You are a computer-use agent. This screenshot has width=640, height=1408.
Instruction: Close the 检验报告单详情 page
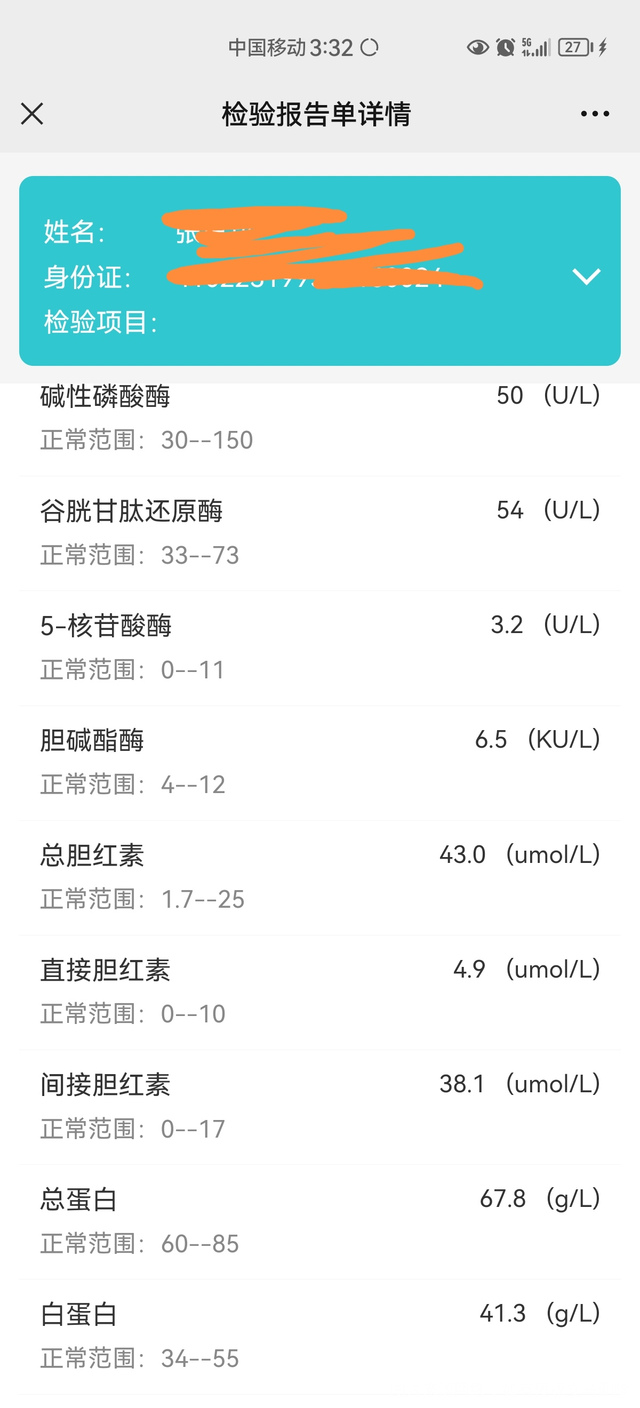tap(32, 114)
